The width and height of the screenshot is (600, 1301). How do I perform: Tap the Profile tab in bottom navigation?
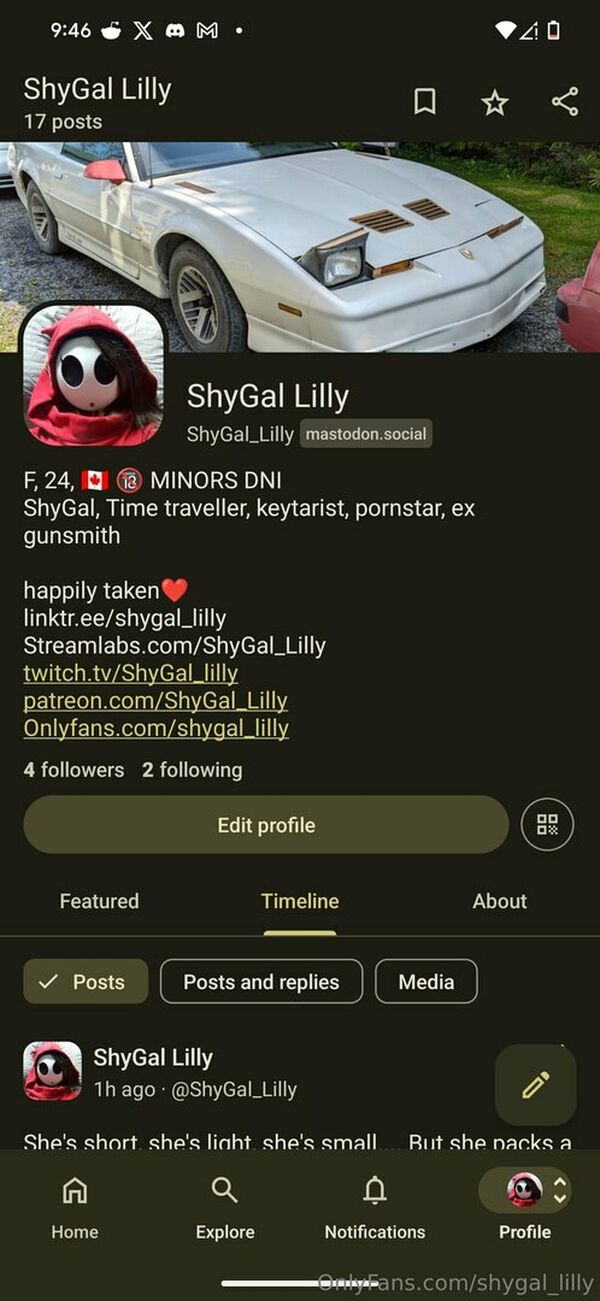point(525,1207)
